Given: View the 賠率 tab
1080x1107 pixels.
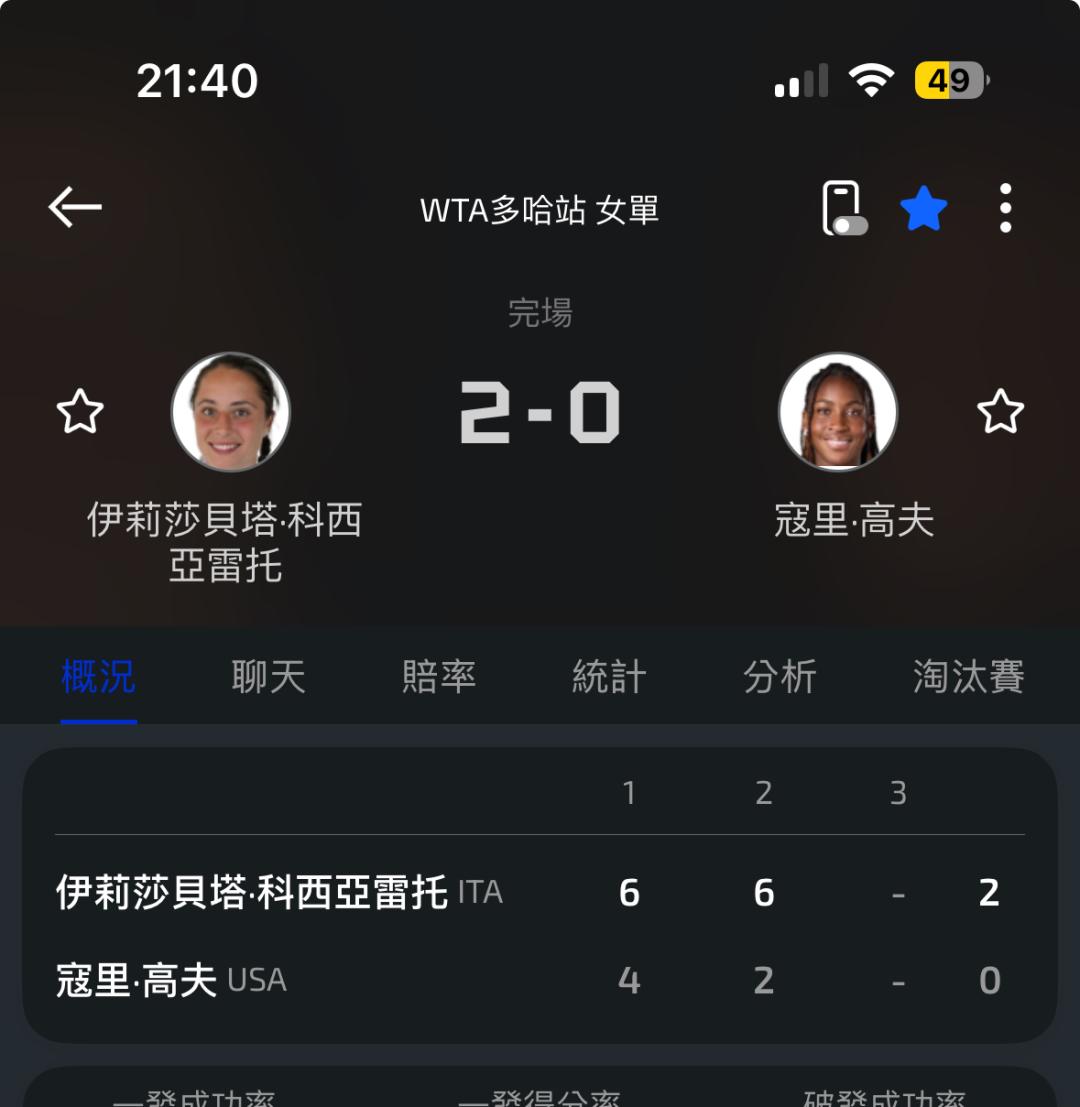Looking at the screenshot, I should tap(438, 677).
